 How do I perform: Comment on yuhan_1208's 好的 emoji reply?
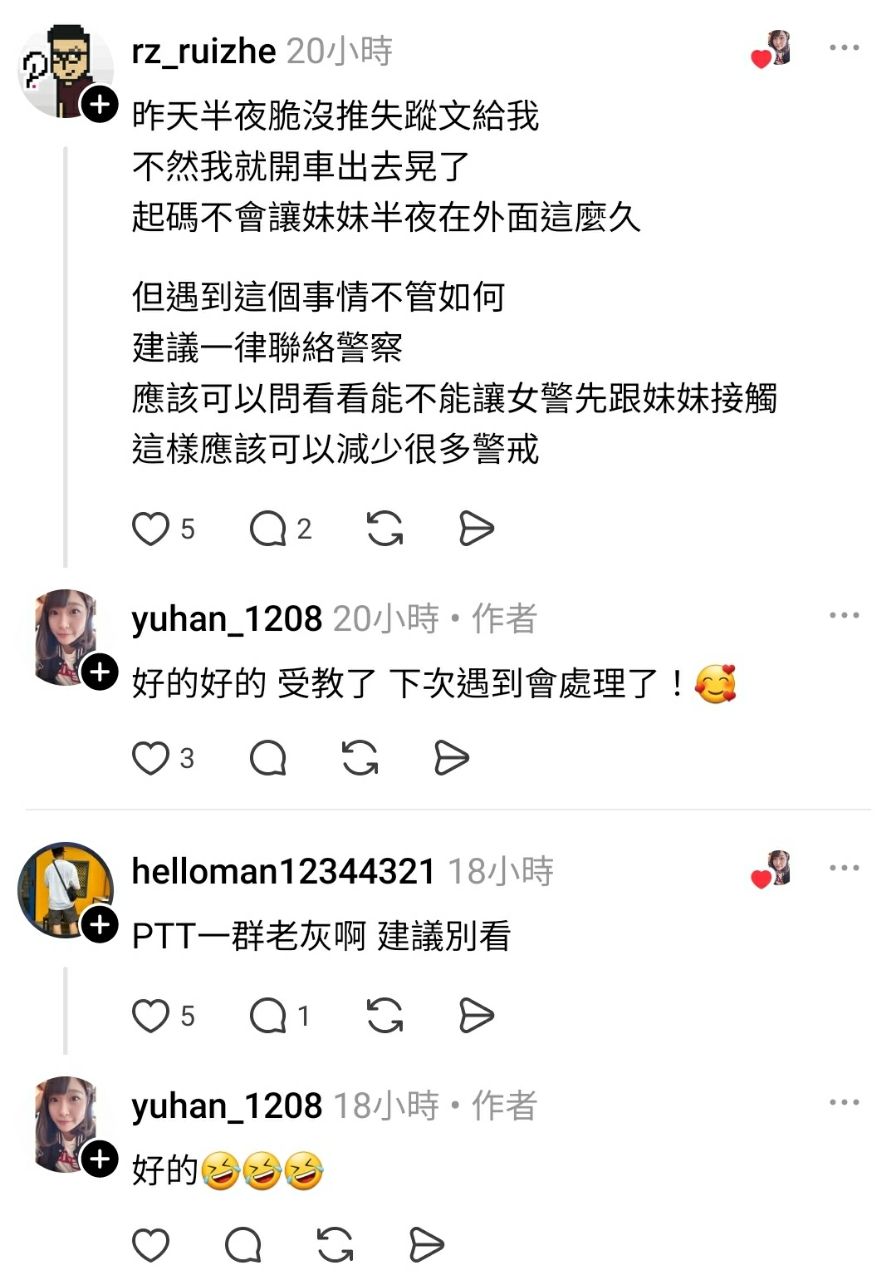point(243,1246)
